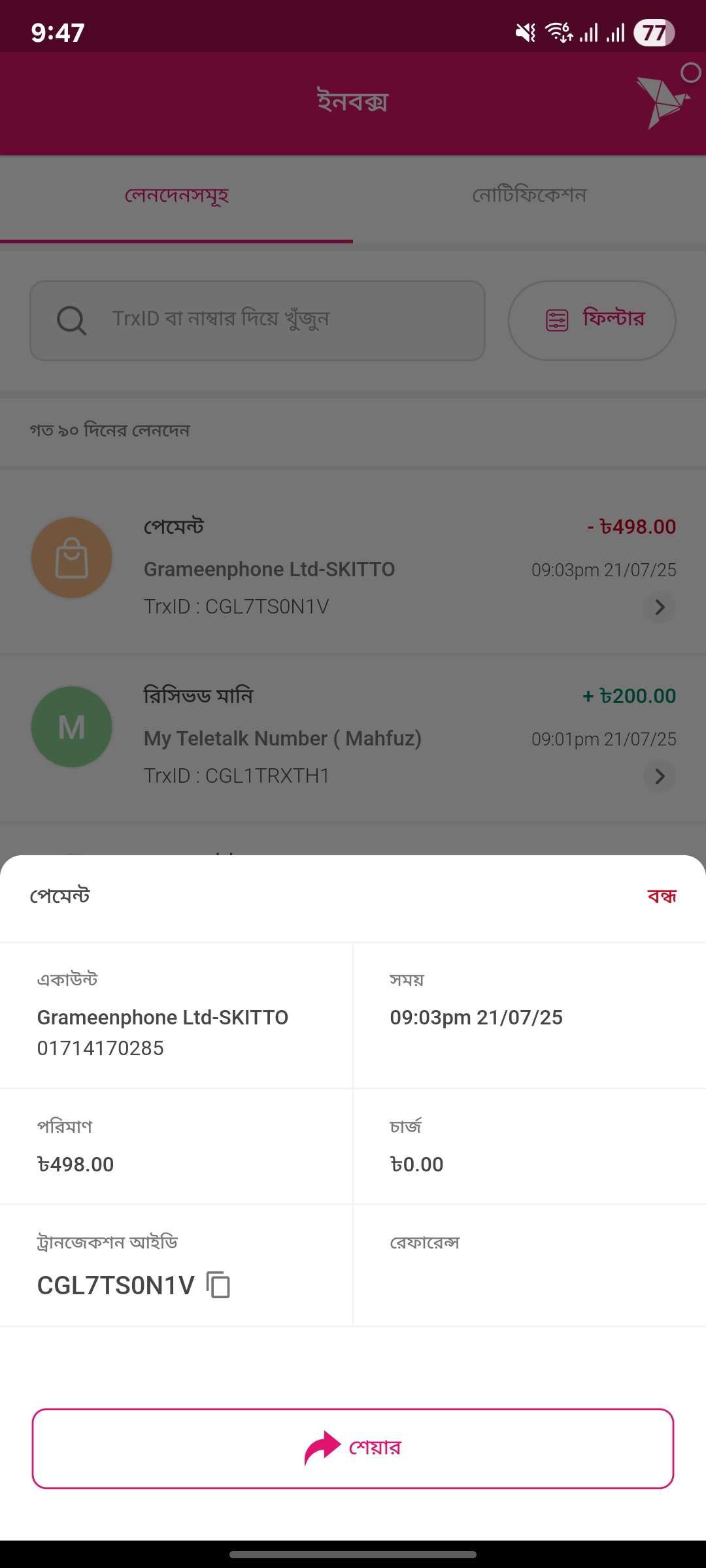The height and width of the screenshot is (1568, 706).
Task: Close the payment details sheet with বন্ধ
Action: click(662, 896)
